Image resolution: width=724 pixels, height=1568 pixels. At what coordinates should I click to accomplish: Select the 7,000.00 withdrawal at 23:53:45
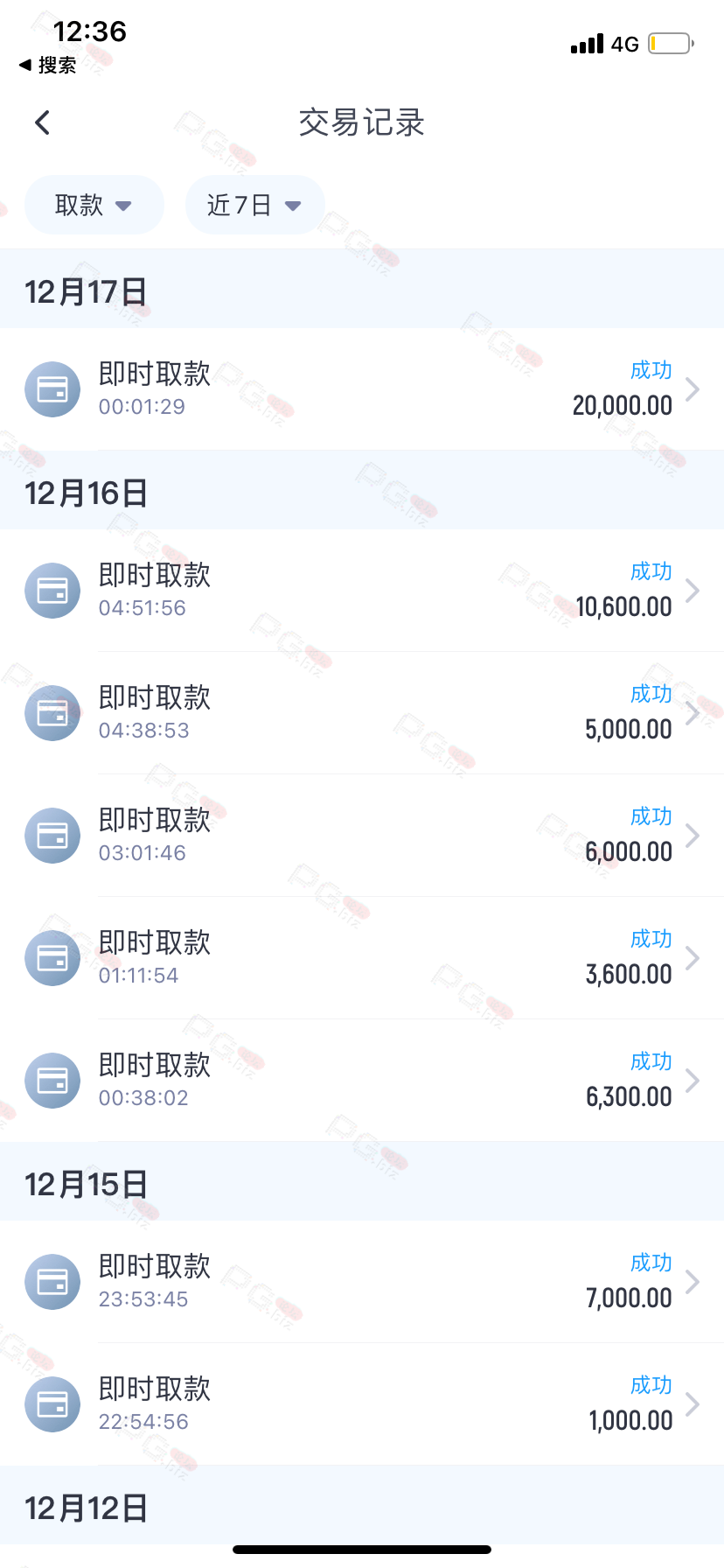362,1282
